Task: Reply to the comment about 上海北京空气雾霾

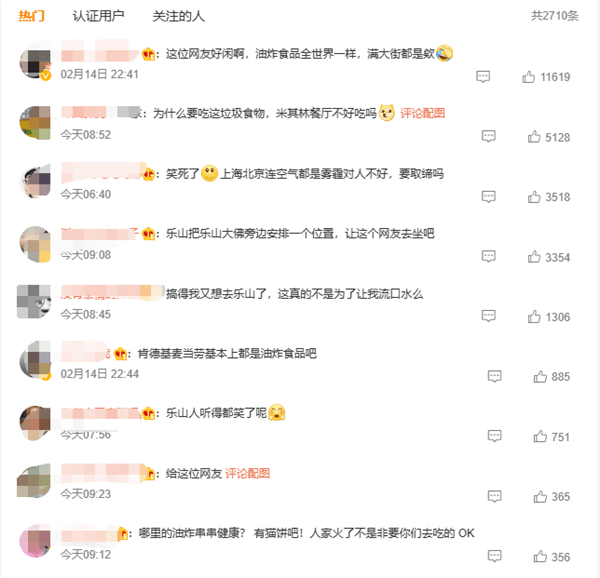Action: coord(487,197)
